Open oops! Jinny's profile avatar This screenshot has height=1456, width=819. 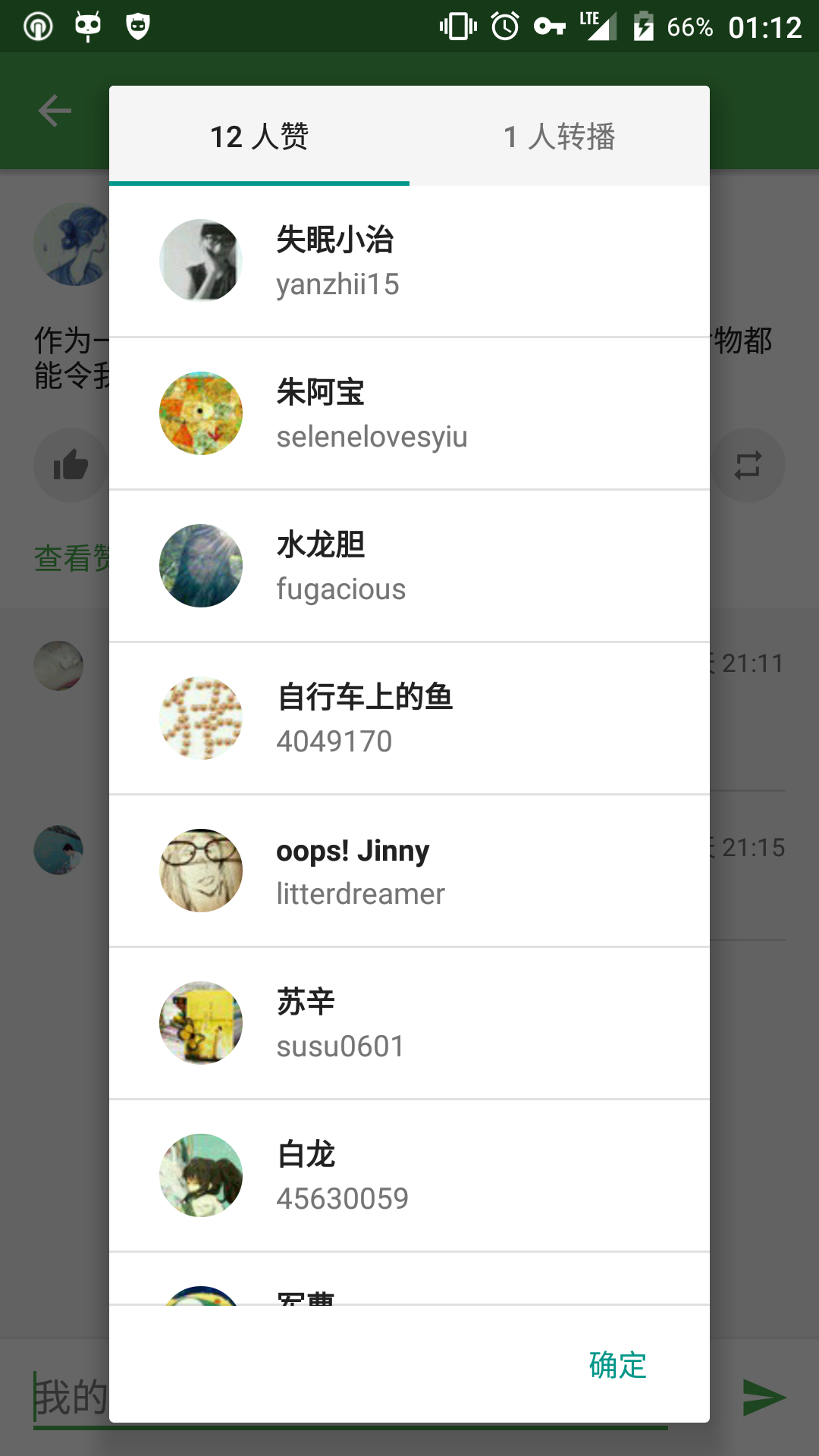[x=200, y=871]
